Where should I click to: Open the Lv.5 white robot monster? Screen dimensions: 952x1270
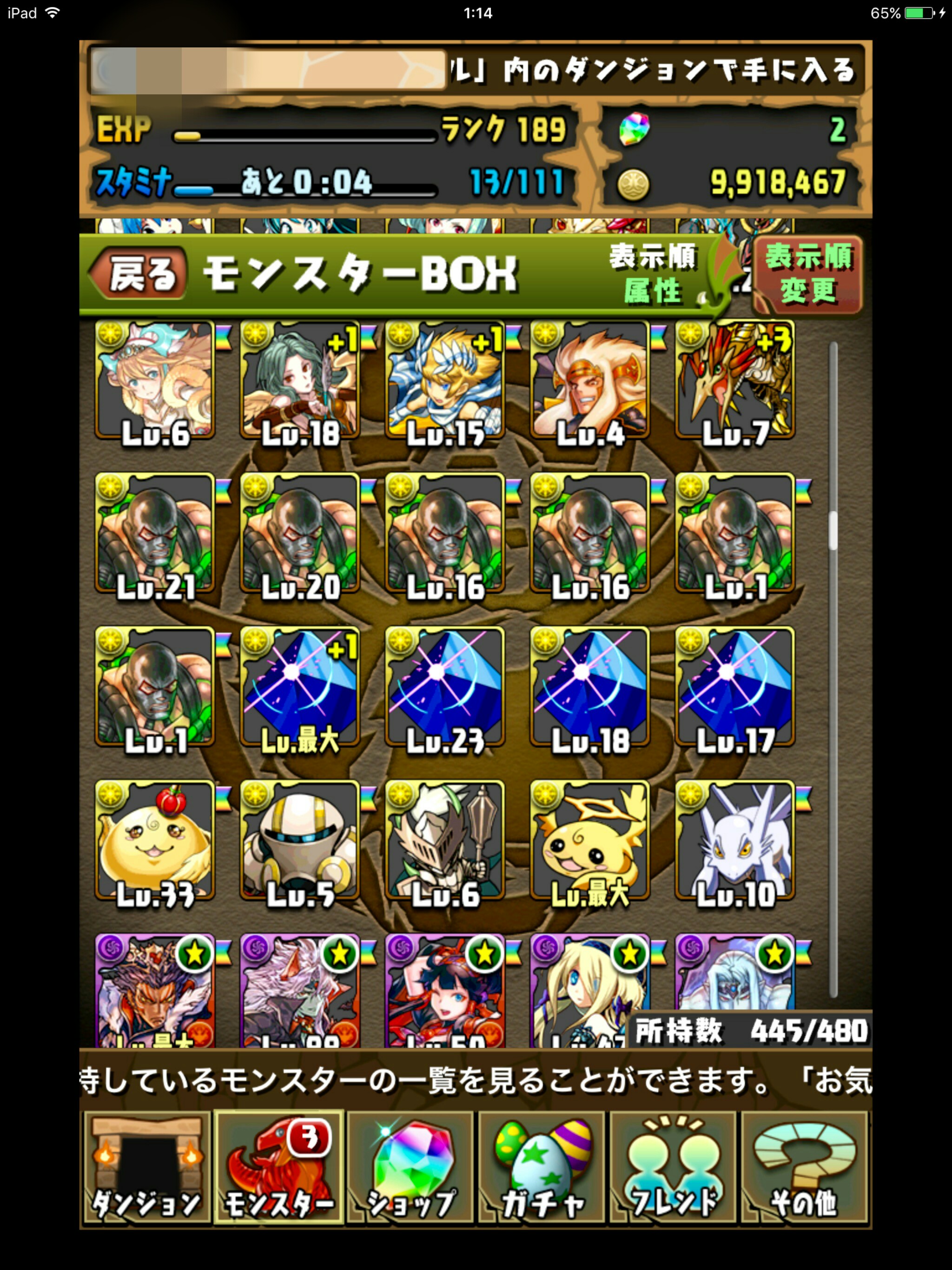pyautogui.click(x=300, y=842)
